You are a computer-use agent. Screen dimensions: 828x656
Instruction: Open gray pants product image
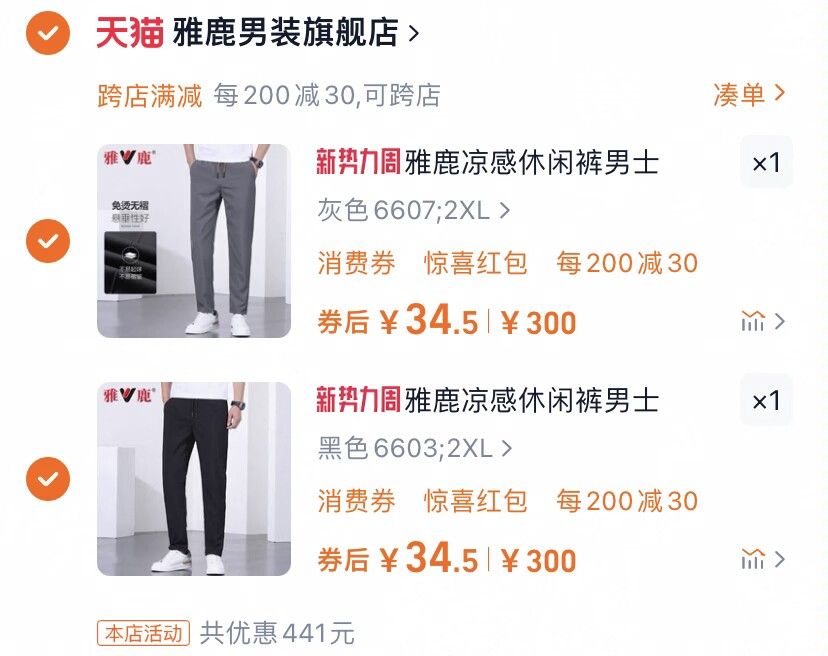coord(193,241)
